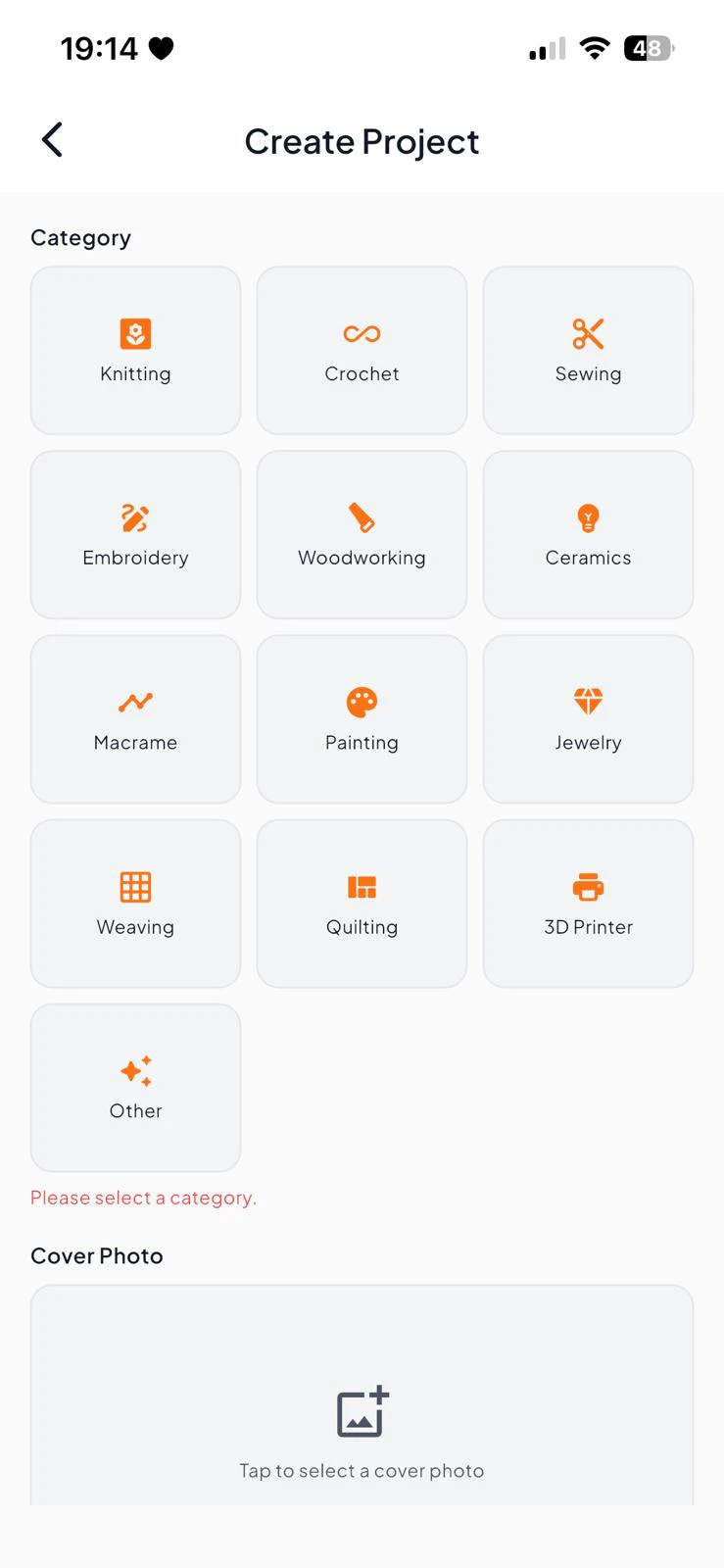The height and width of the screenshot is (1568, 724).
Task: Select the Embroidery category icon
Action: [x=135, y=517]
